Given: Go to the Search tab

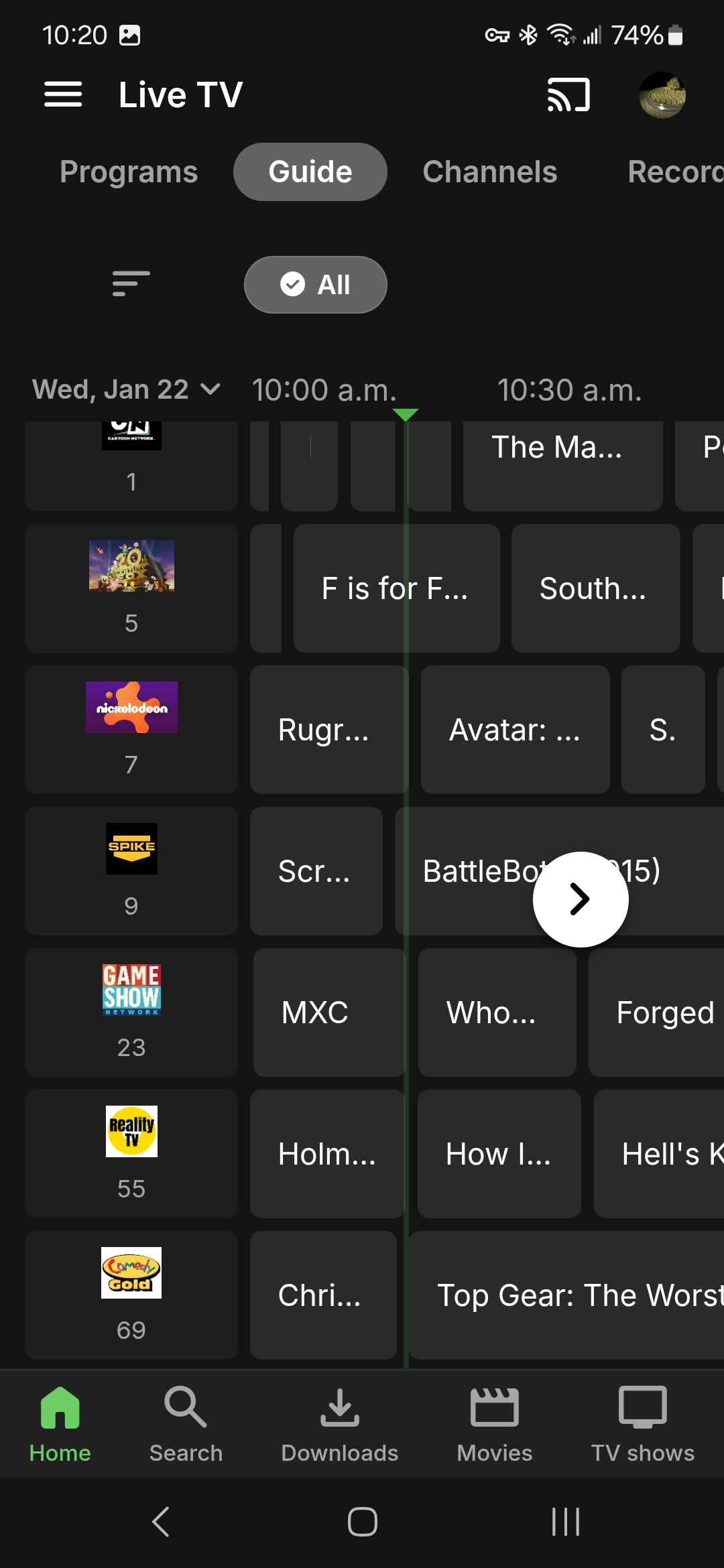Looking at the screenshot, I should (186, 1424).
